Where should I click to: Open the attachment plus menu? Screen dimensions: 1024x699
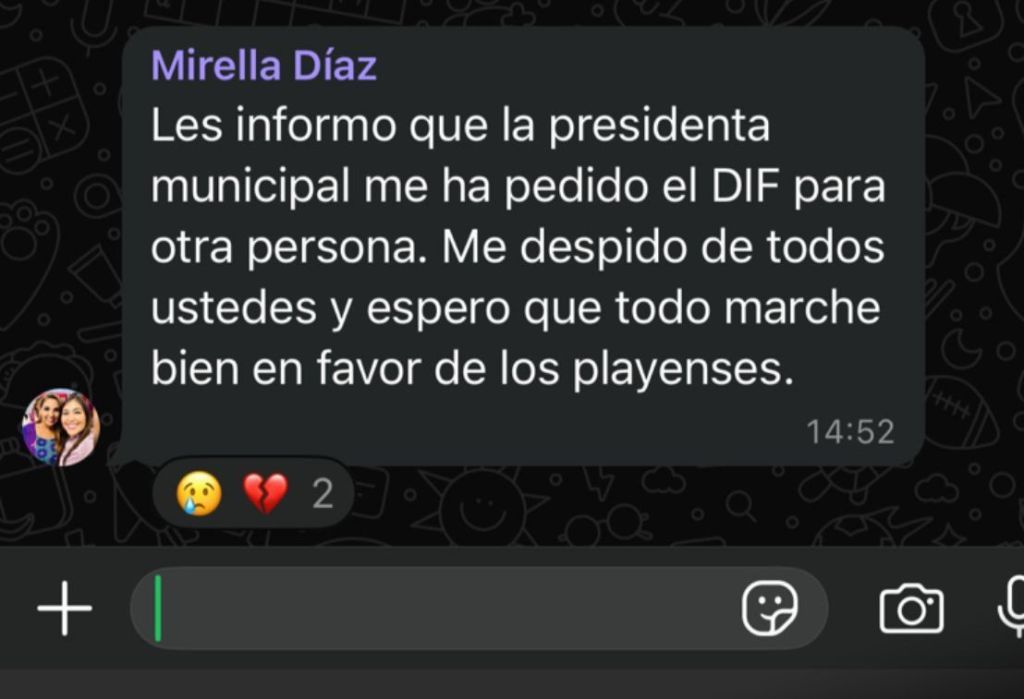(x=65, y=608)
